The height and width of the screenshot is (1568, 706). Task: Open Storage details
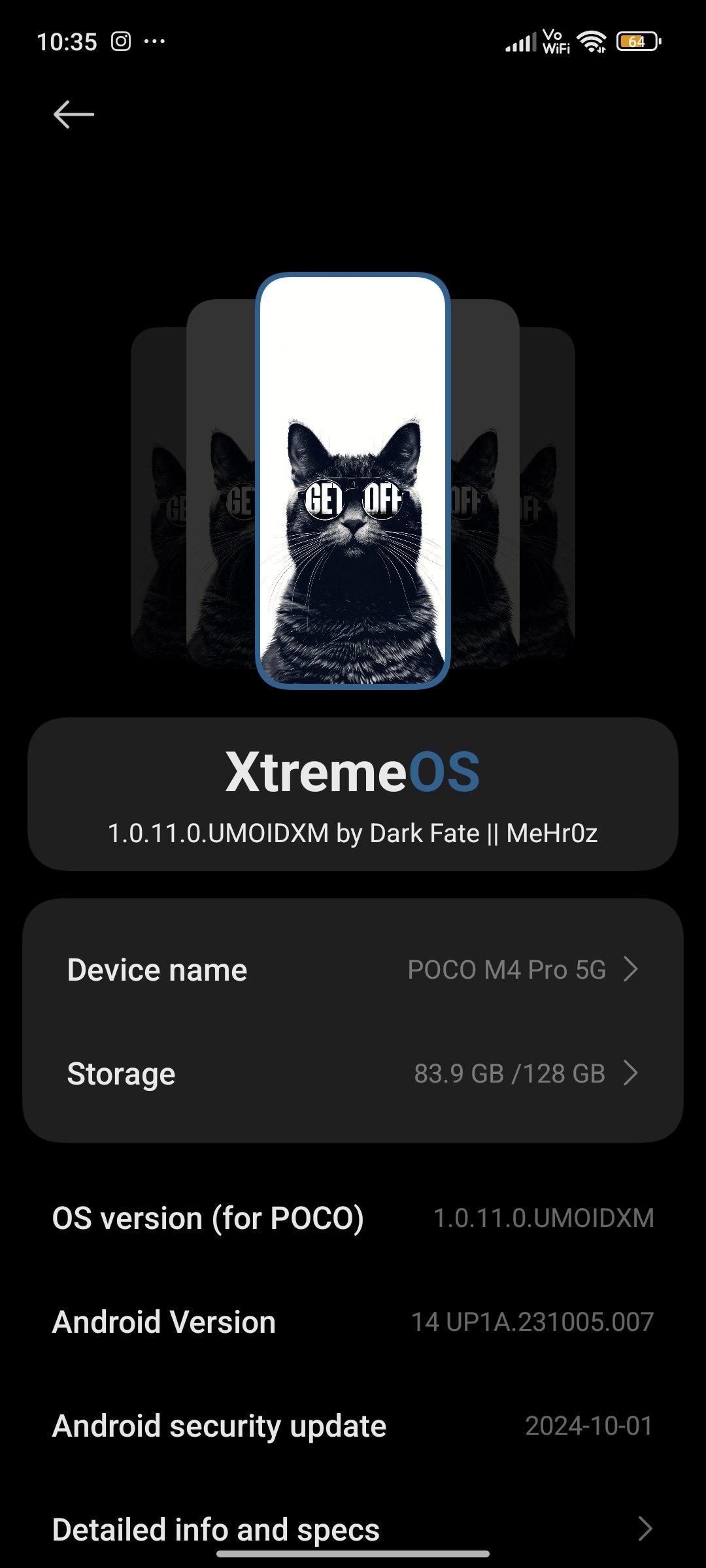353,1073
